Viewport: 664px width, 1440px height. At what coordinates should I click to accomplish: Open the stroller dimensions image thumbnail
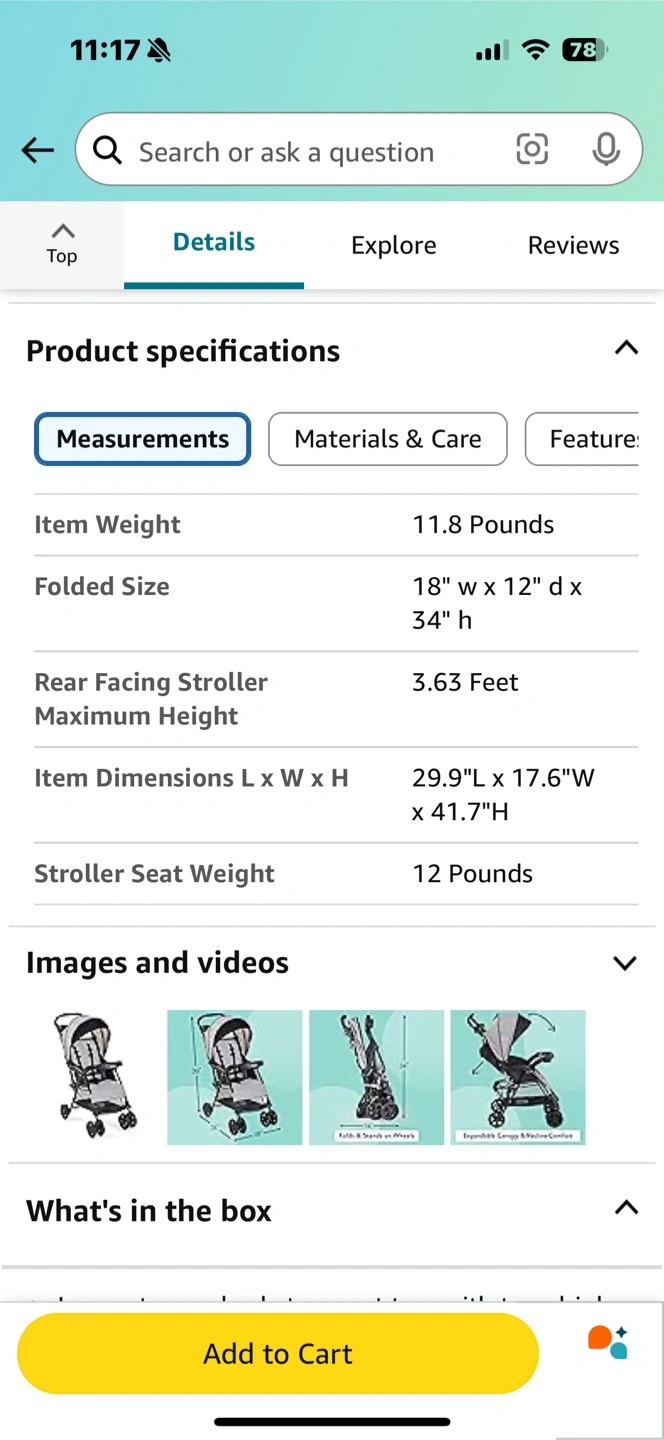click(x=234, y=1077)
